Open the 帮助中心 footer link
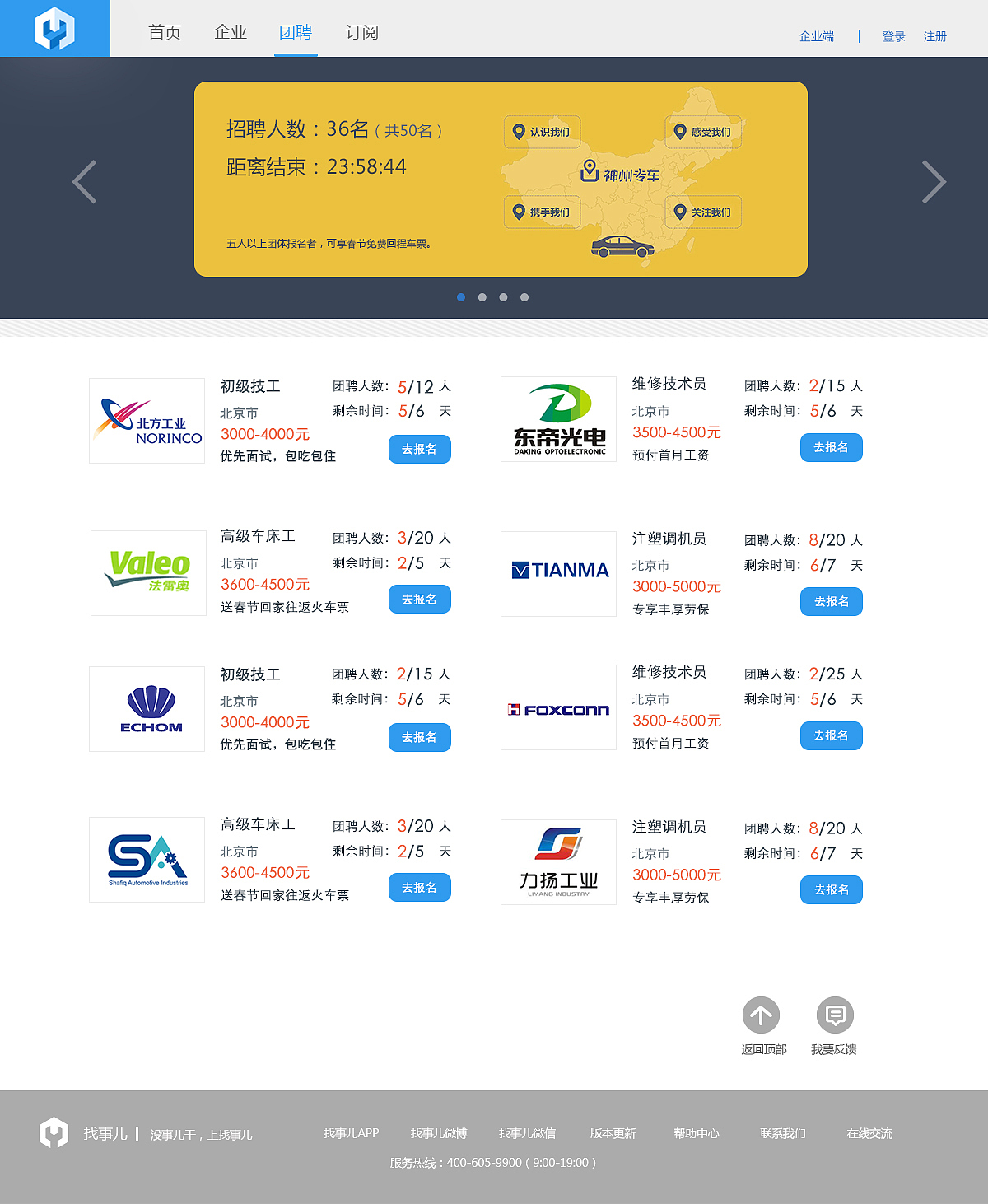This screenshot has height=1204, width=988. pos(696,1133)
